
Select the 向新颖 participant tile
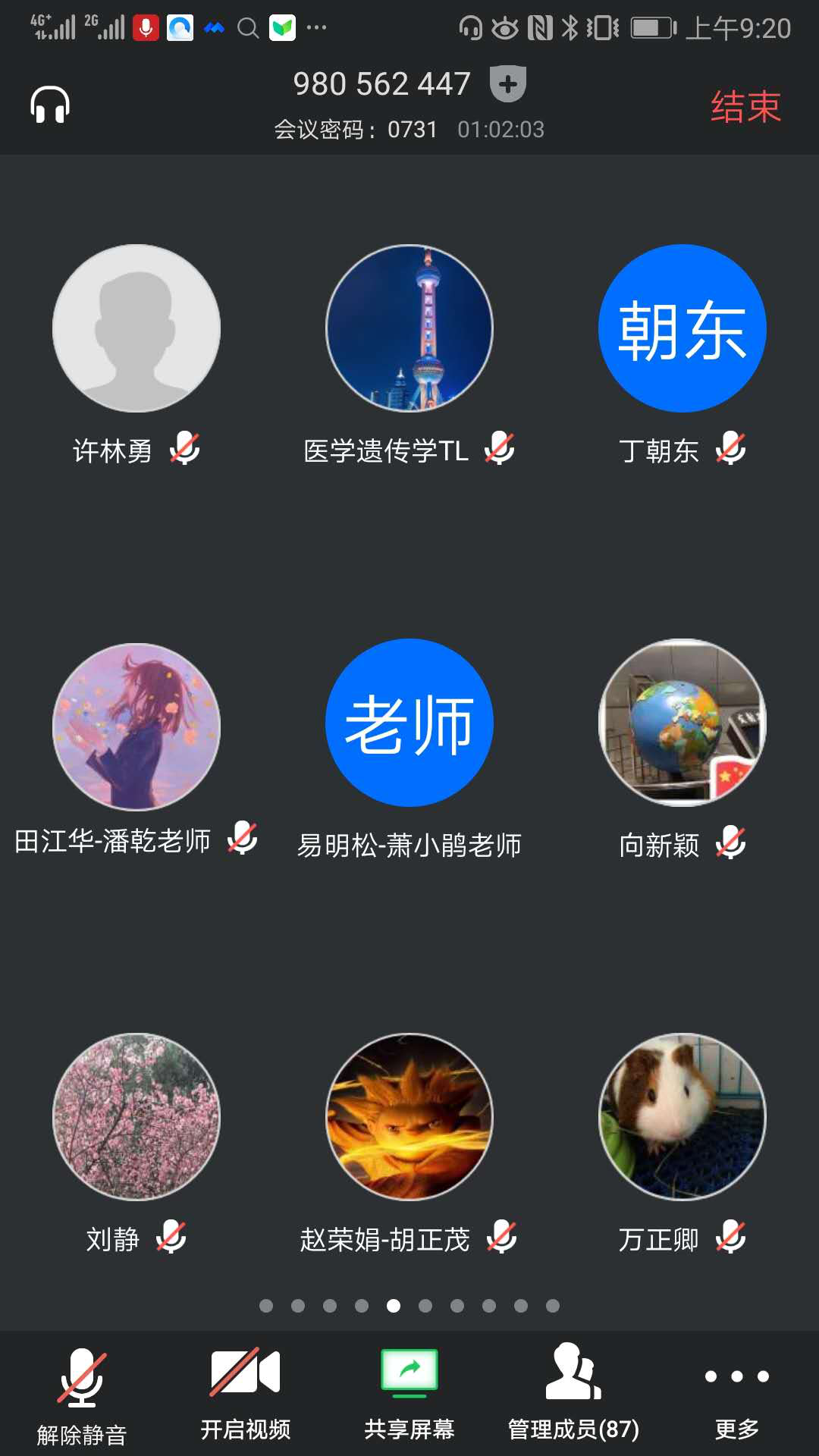(682, 723)
